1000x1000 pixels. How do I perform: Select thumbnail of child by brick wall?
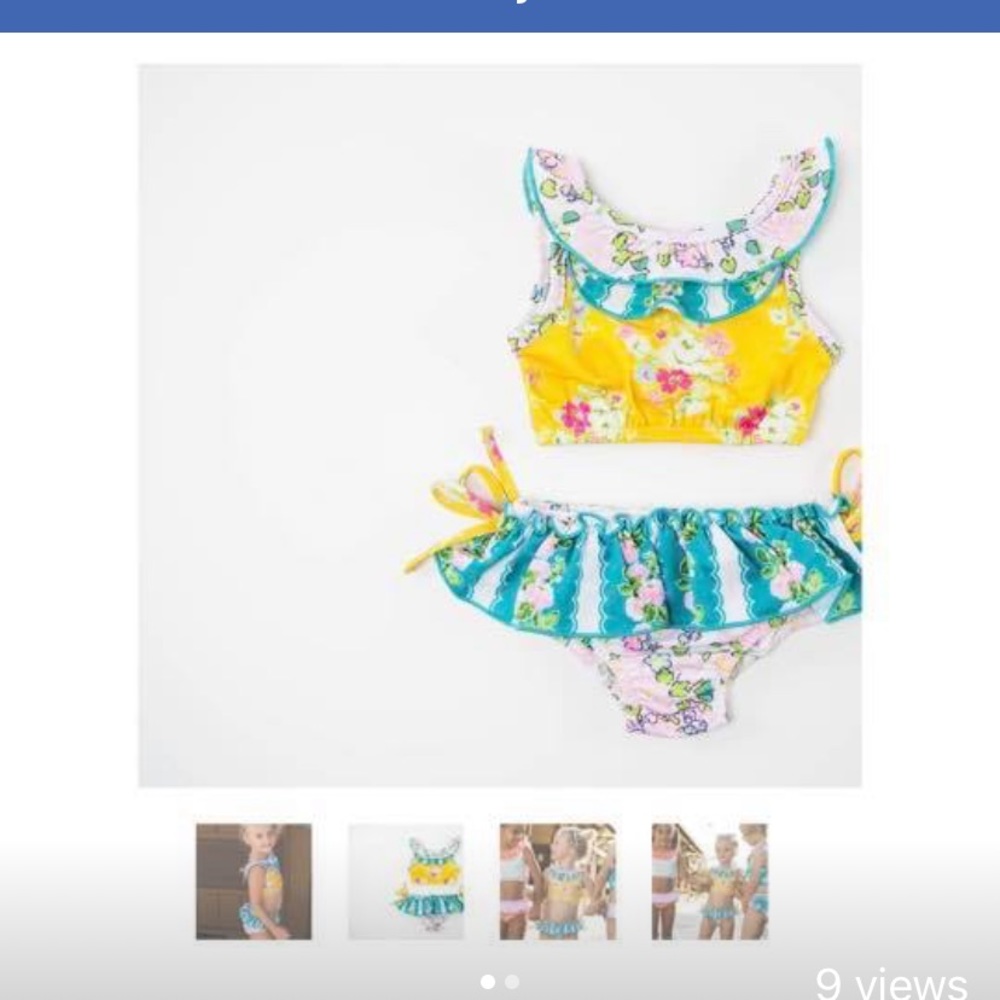pos(253,881)
